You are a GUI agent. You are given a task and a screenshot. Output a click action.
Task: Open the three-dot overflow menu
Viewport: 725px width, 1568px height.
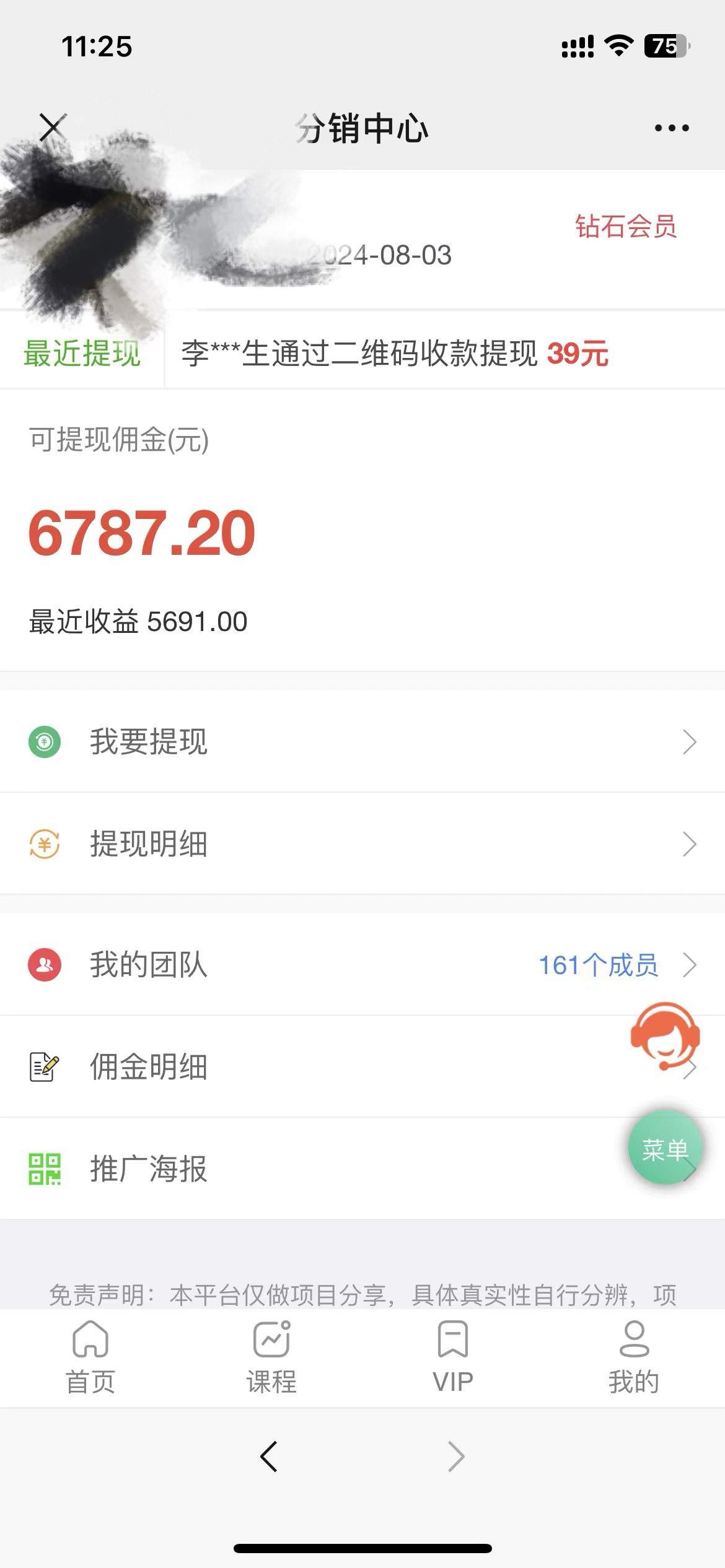(x=672, y=128)
